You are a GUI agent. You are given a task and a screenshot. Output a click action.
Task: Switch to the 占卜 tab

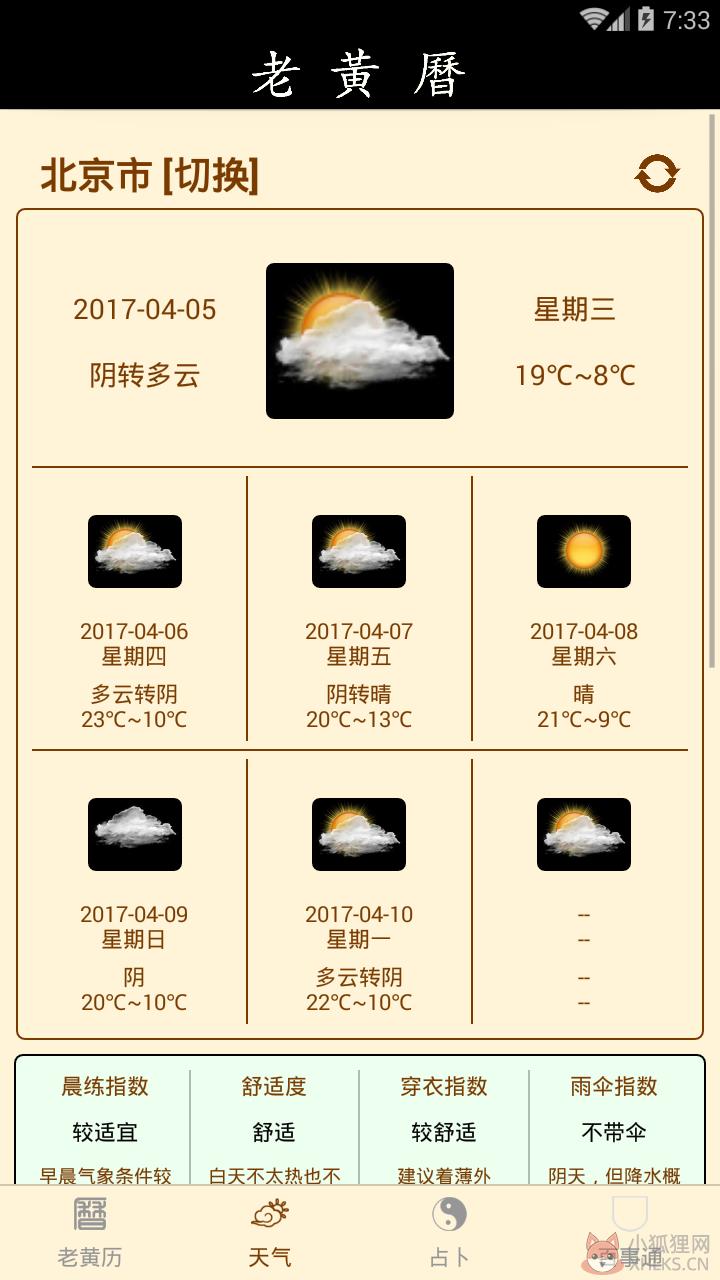pos(450,1233)
